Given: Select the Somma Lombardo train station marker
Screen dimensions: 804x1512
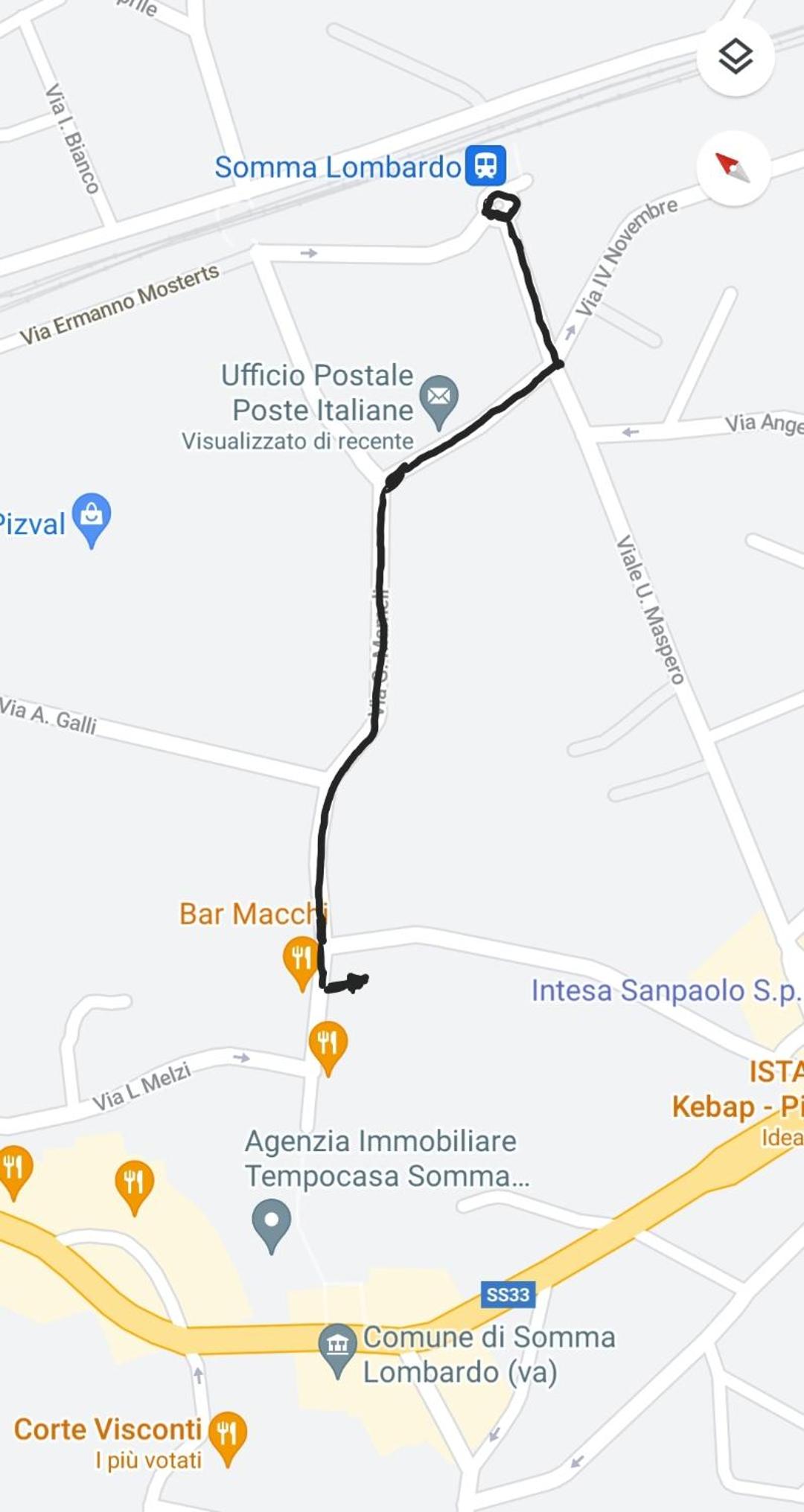Looking at the screenshot, I should [486, 165].
